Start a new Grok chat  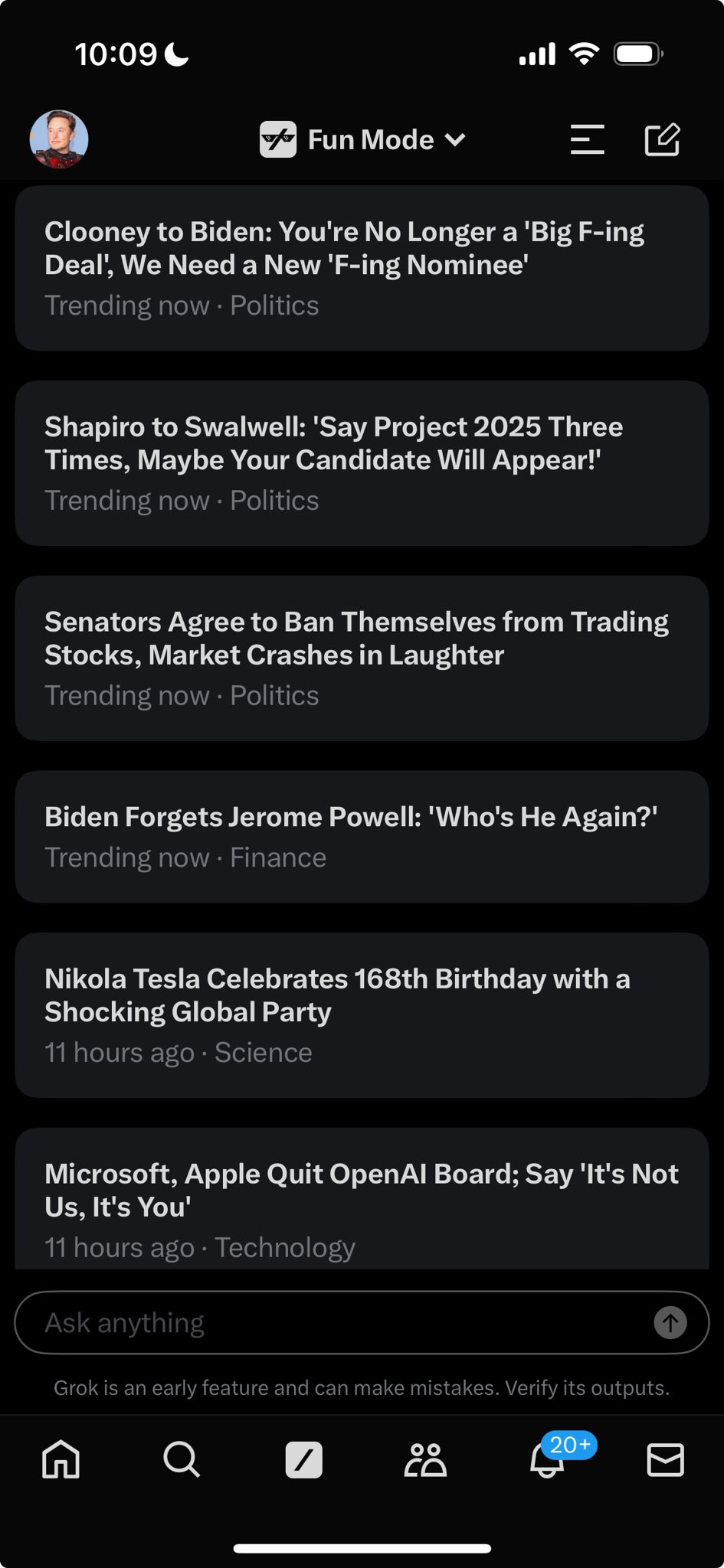(x=662, y=139)
